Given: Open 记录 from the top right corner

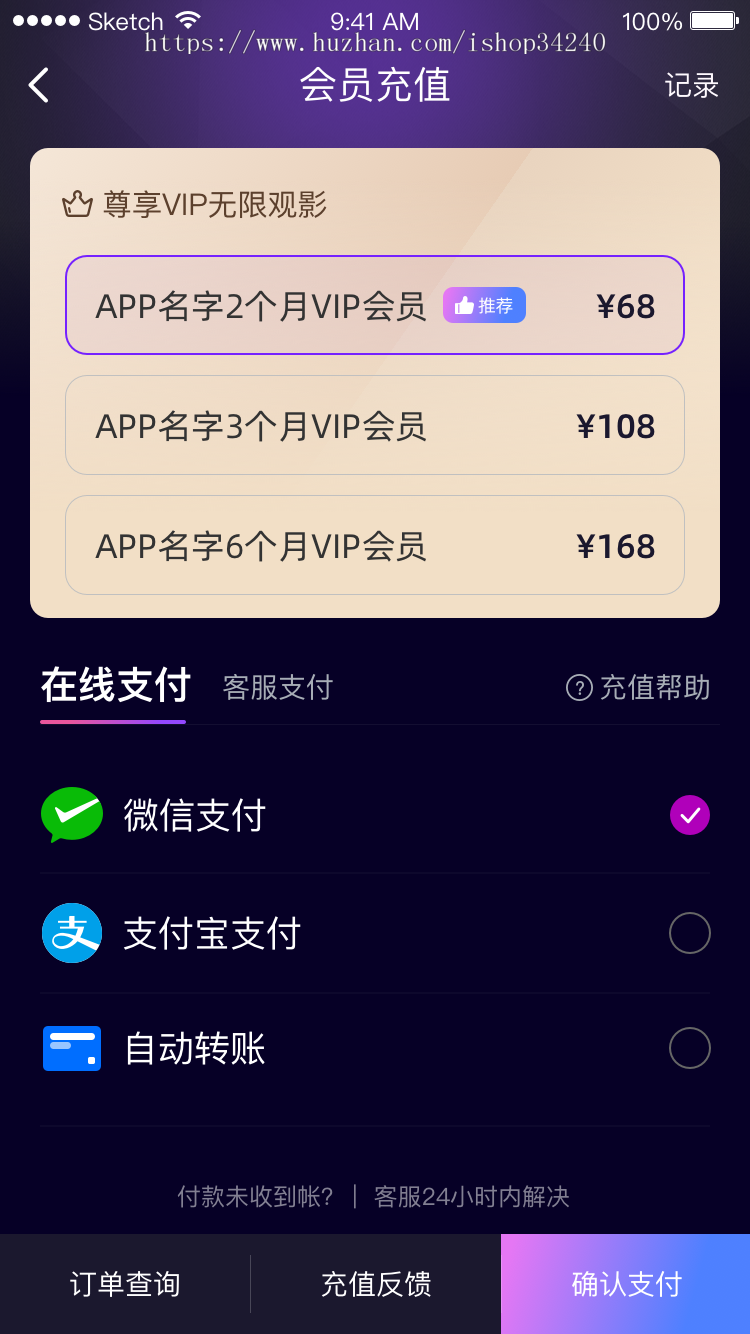Looking at the screenshot, I should tap(692, 85).
